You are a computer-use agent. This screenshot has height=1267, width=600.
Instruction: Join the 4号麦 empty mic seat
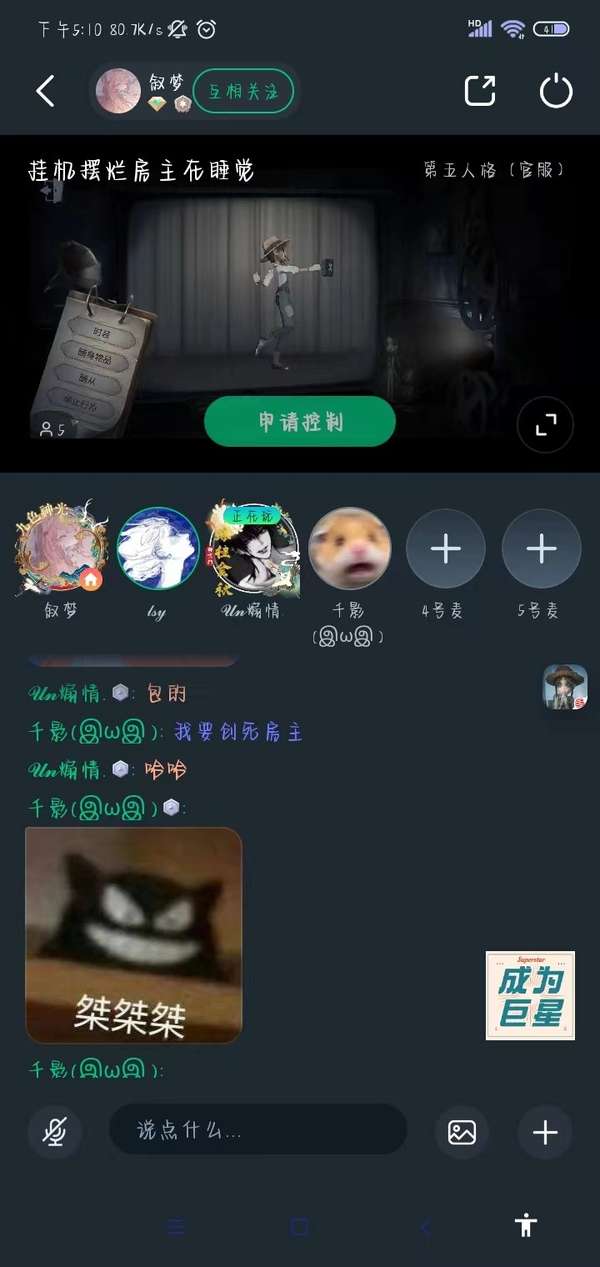click(x=445, y=548)
